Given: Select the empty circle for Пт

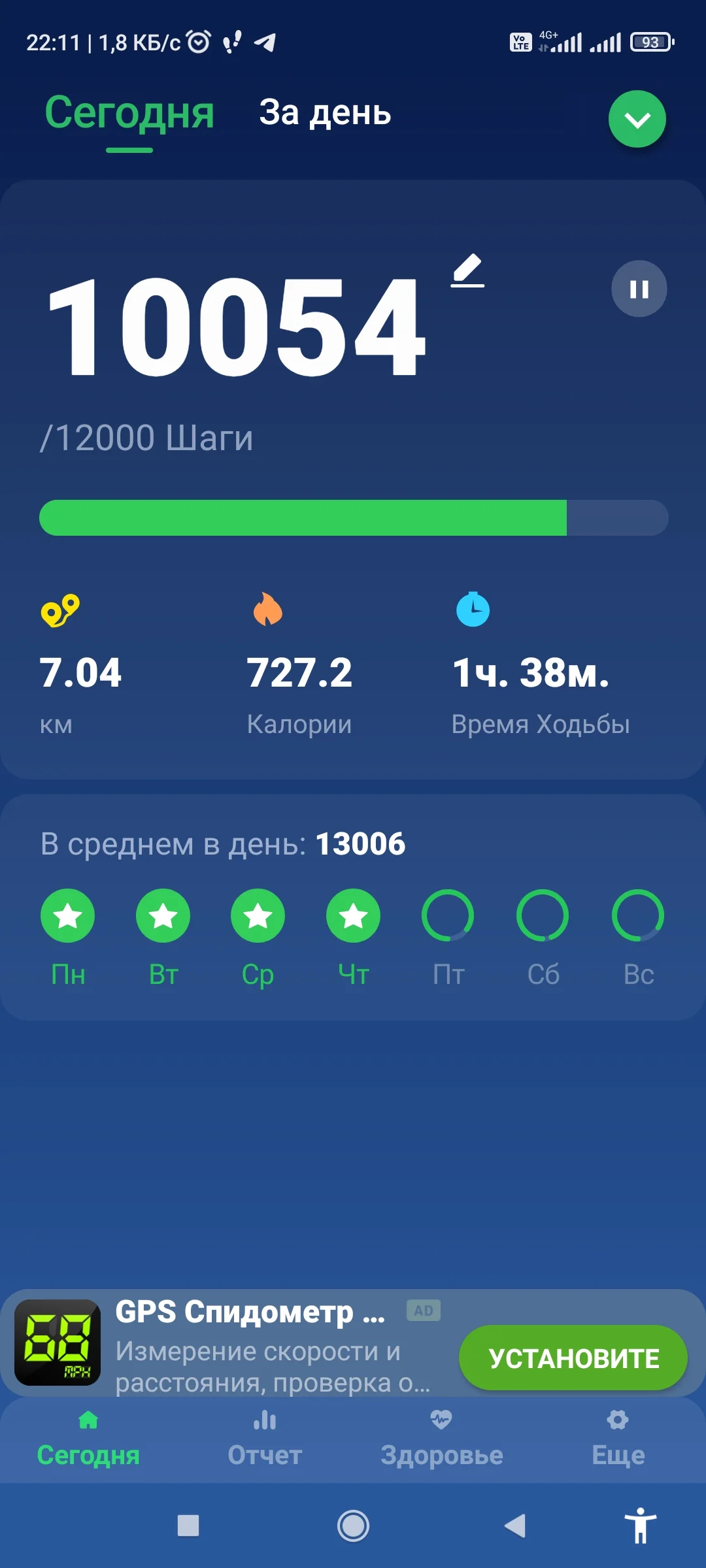Looking at the screenshot, I should (448, 915).
